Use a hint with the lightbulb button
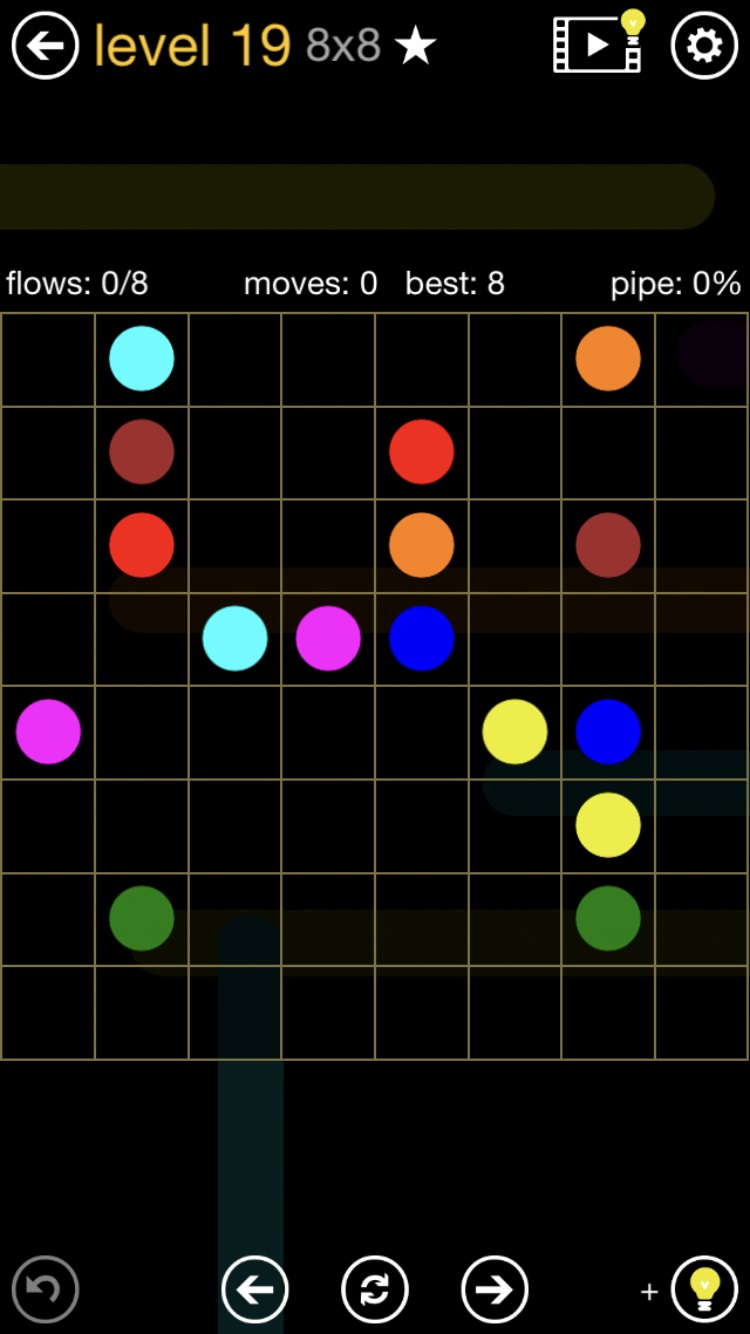The height and width of the screenshot is (1334, 750). [704, 1289]
